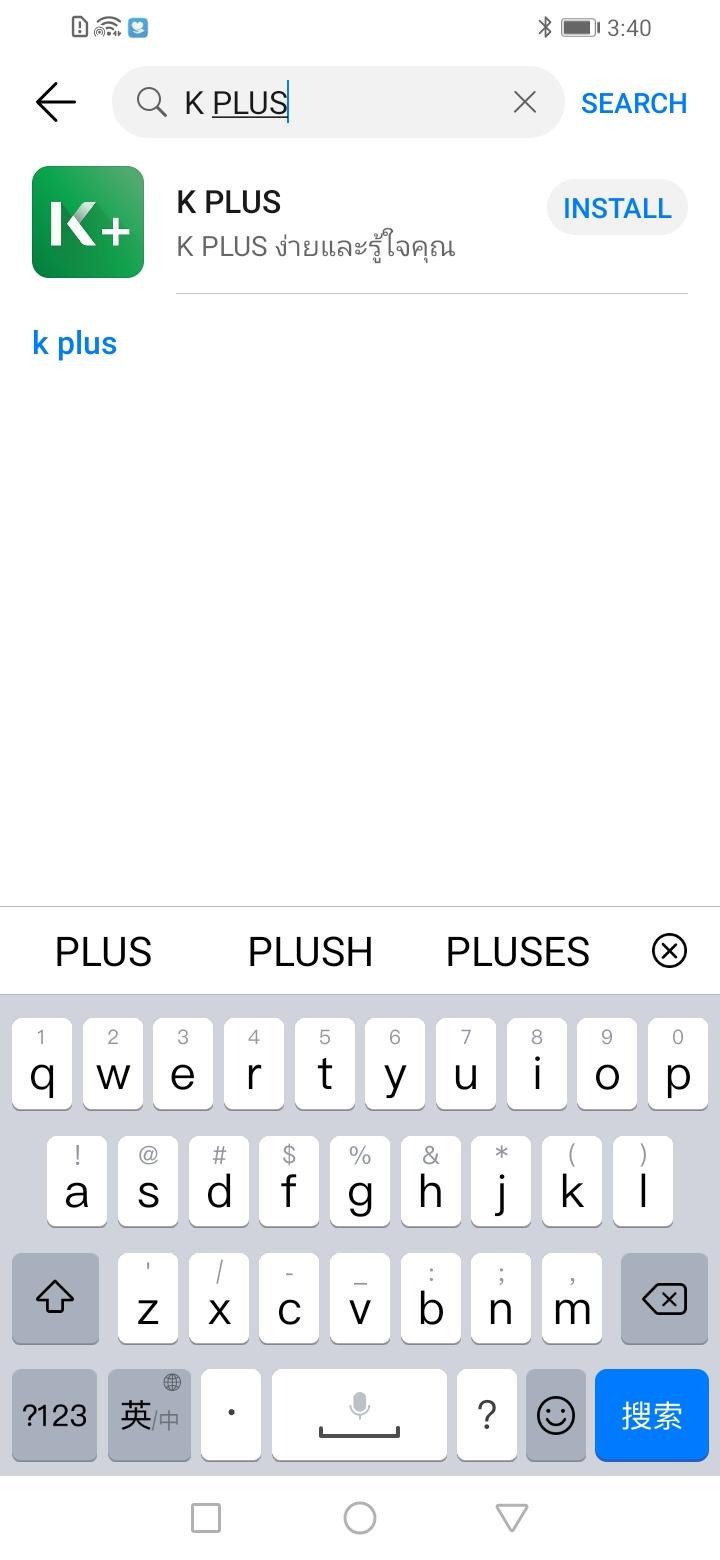720x1560 pixels.
Task: Open the emoji keyboard
Action: pos(556,1415)
